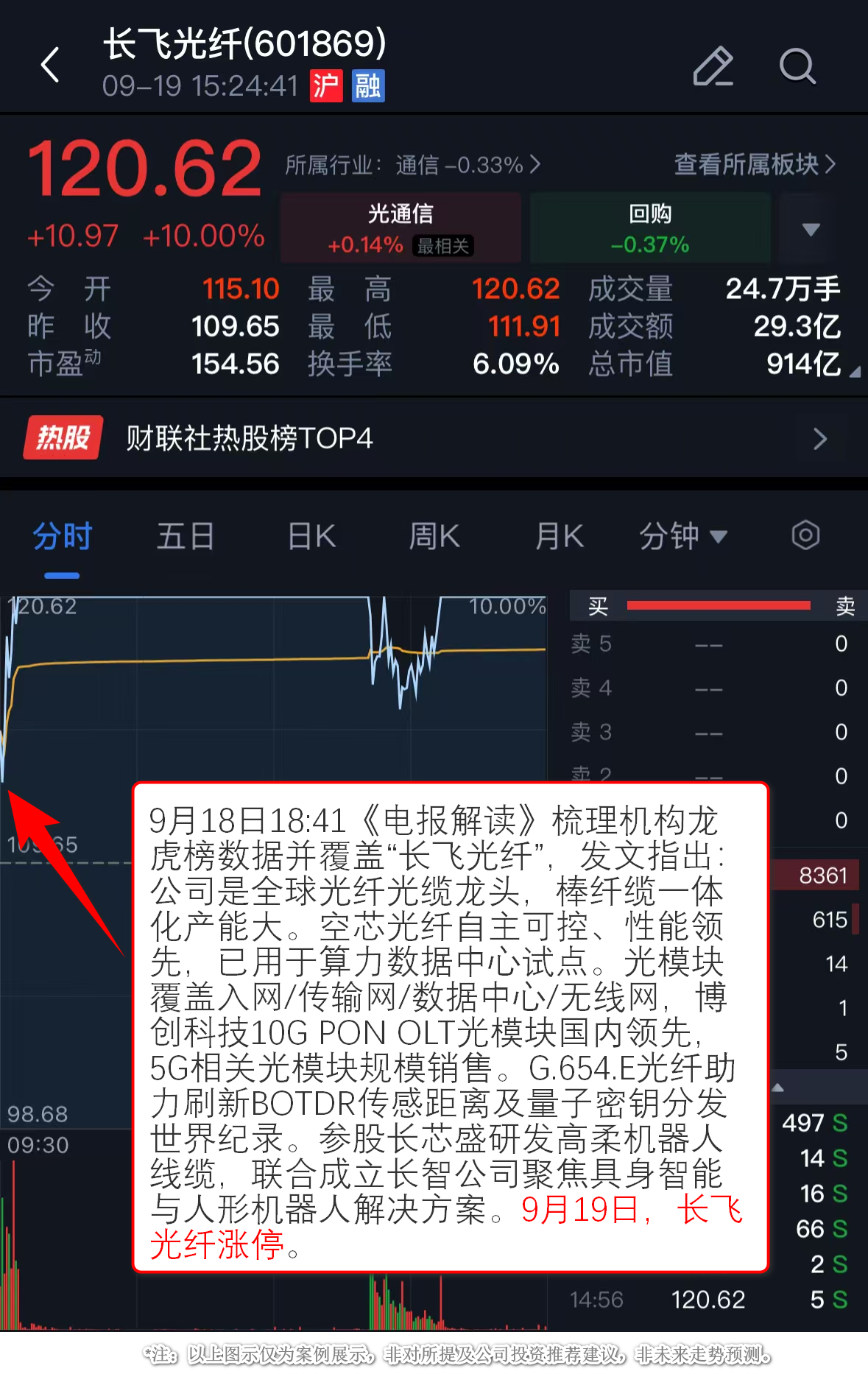Switch to the 周K chart tab

[434, 536]
